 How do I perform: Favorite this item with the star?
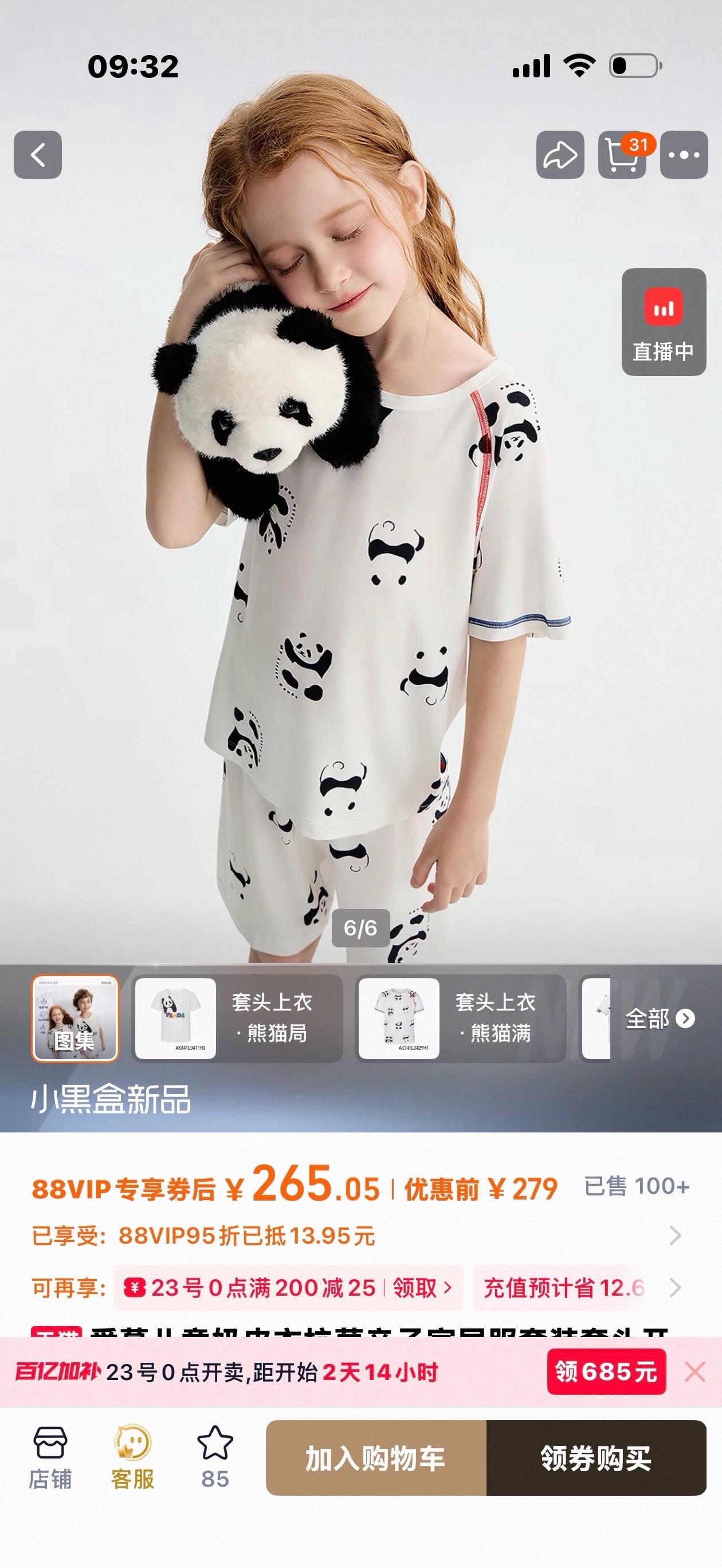215,1457
